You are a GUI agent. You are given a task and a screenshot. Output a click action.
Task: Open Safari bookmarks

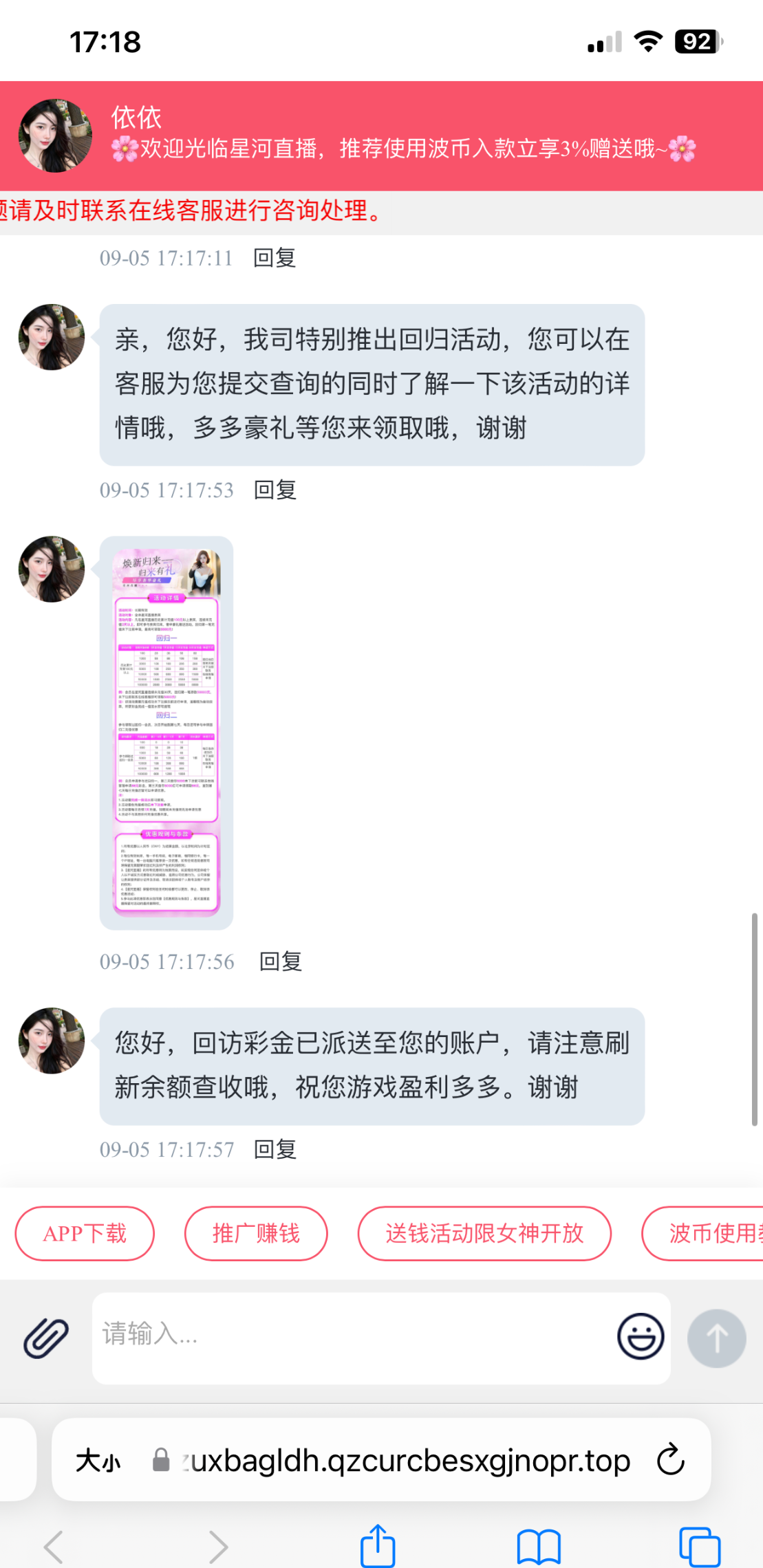539,1547
